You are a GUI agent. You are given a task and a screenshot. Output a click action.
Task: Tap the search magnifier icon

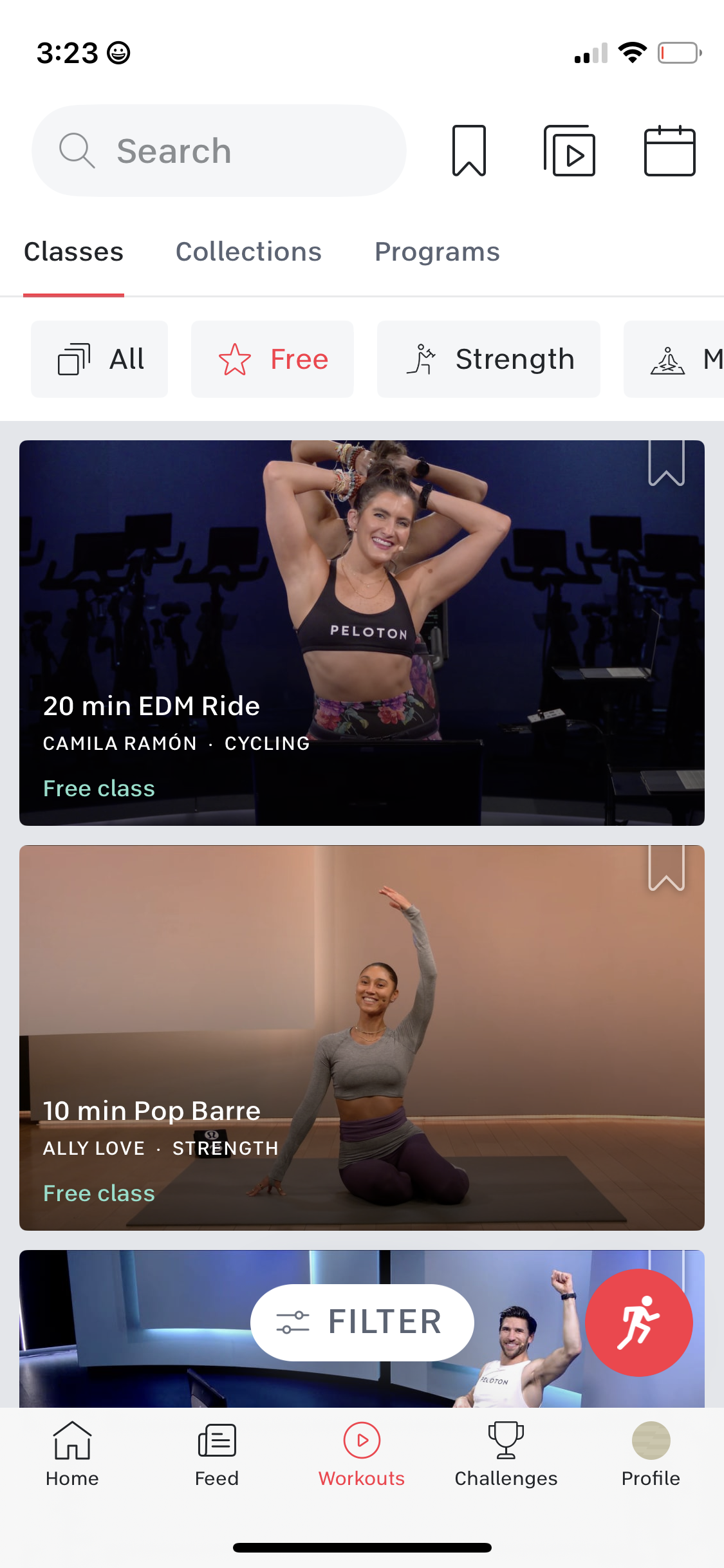pyautogui.click(x=76, y=150)
